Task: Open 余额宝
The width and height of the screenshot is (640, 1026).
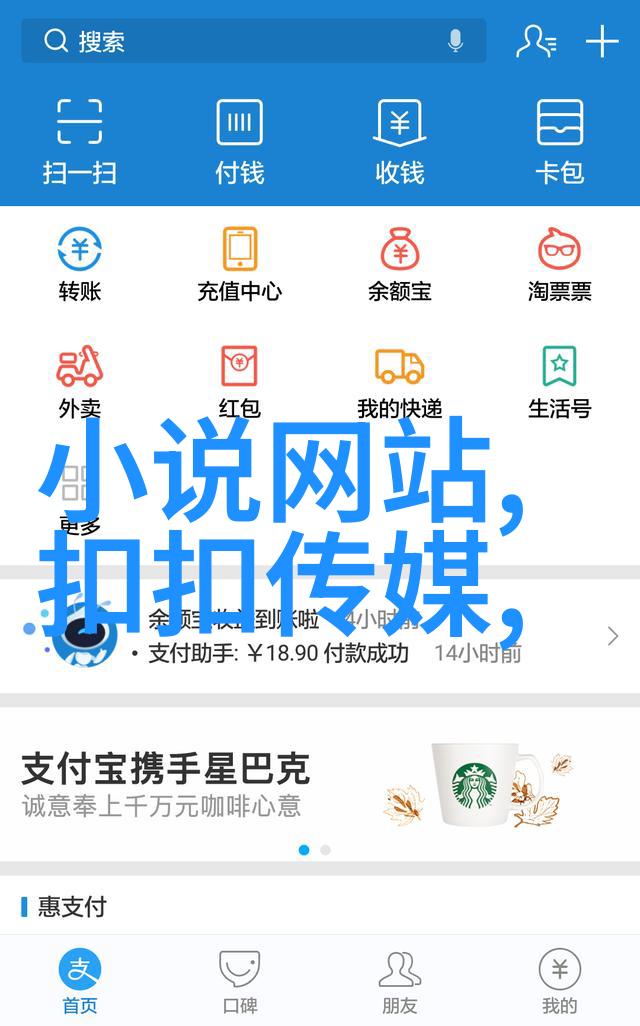Action: click(400, 264)
